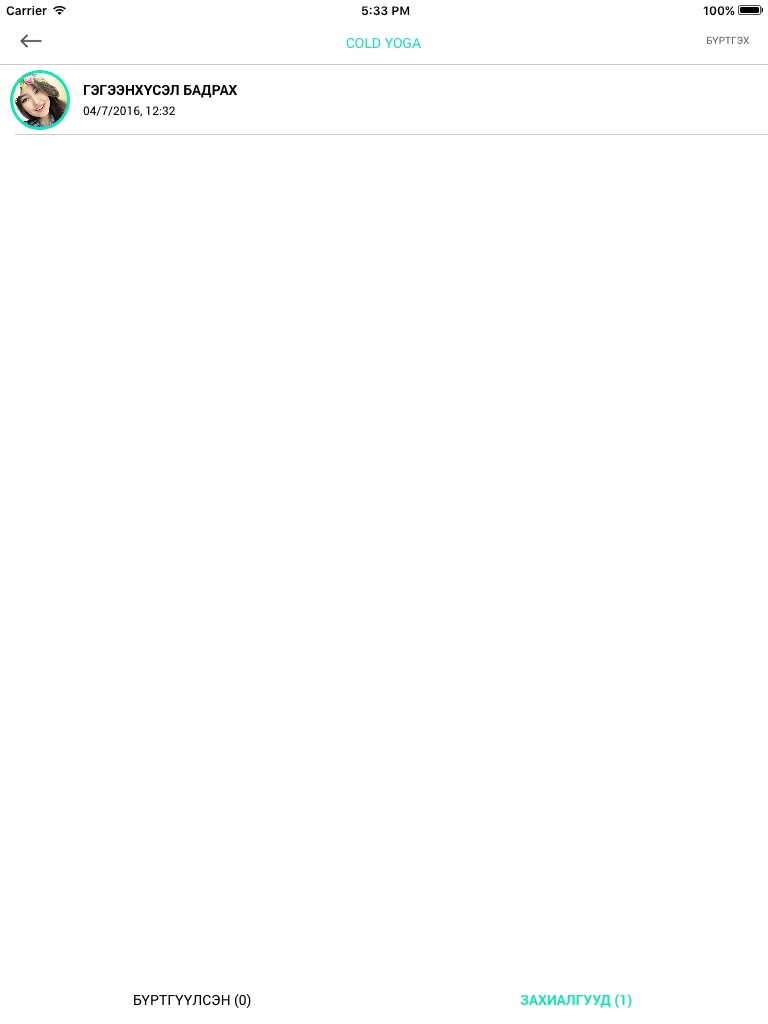Select the ЗАХИАЛГУУД (1) tab
Viewport: 768px width, 1024px height.
(x=576, y=1000)
